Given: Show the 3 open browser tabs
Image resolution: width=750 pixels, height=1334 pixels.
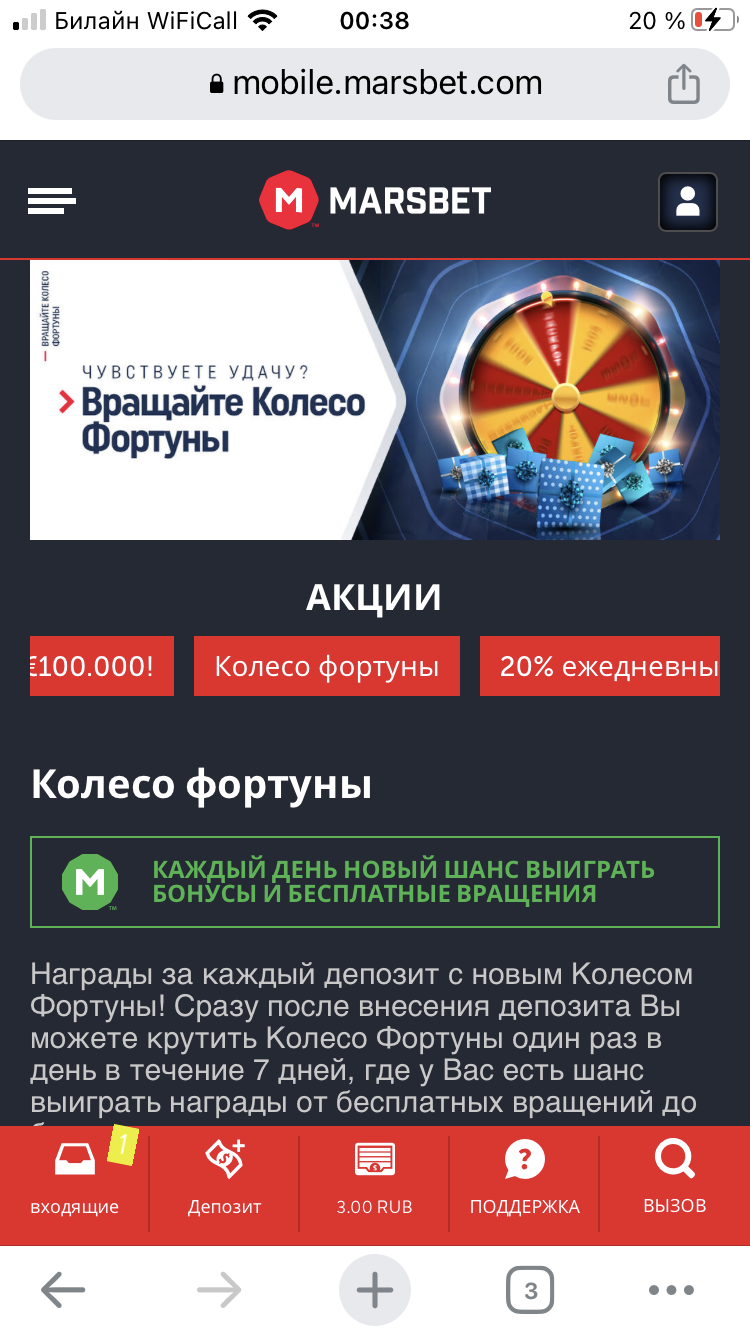Looking at the screenshot, I should 530,1291.
